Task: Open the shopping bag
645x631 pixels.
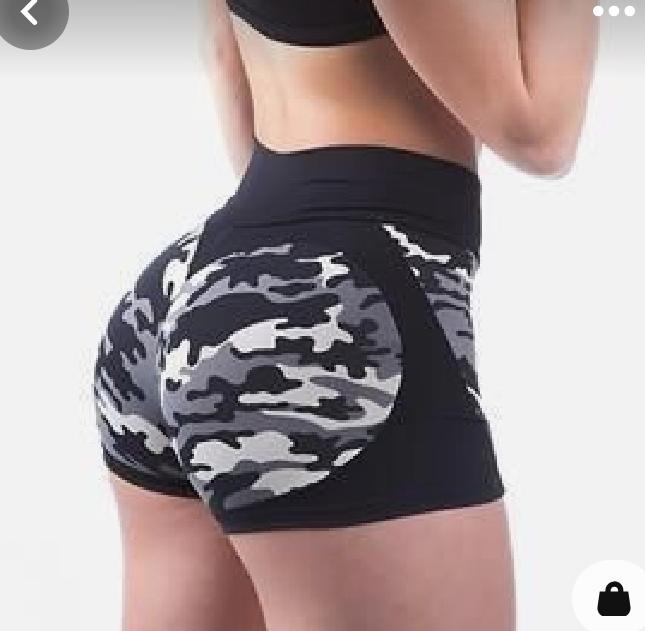Action: click(x=613, y=598)
